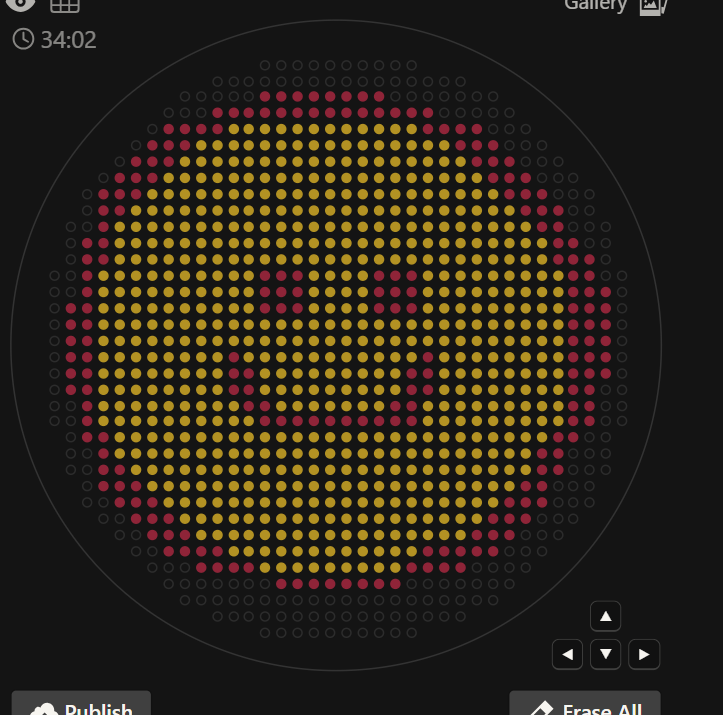
Task: Shift the design left with the left arrow
Action: 567,655
